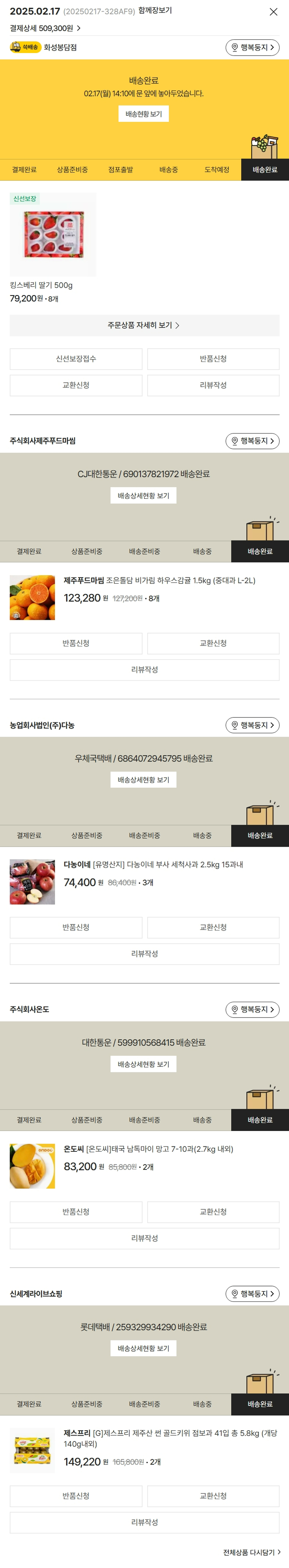This screenshot has width=289, height=1568.
Task: Open 행복둥지 address for 화성봉담점
Action: click(x=252, y=47)
